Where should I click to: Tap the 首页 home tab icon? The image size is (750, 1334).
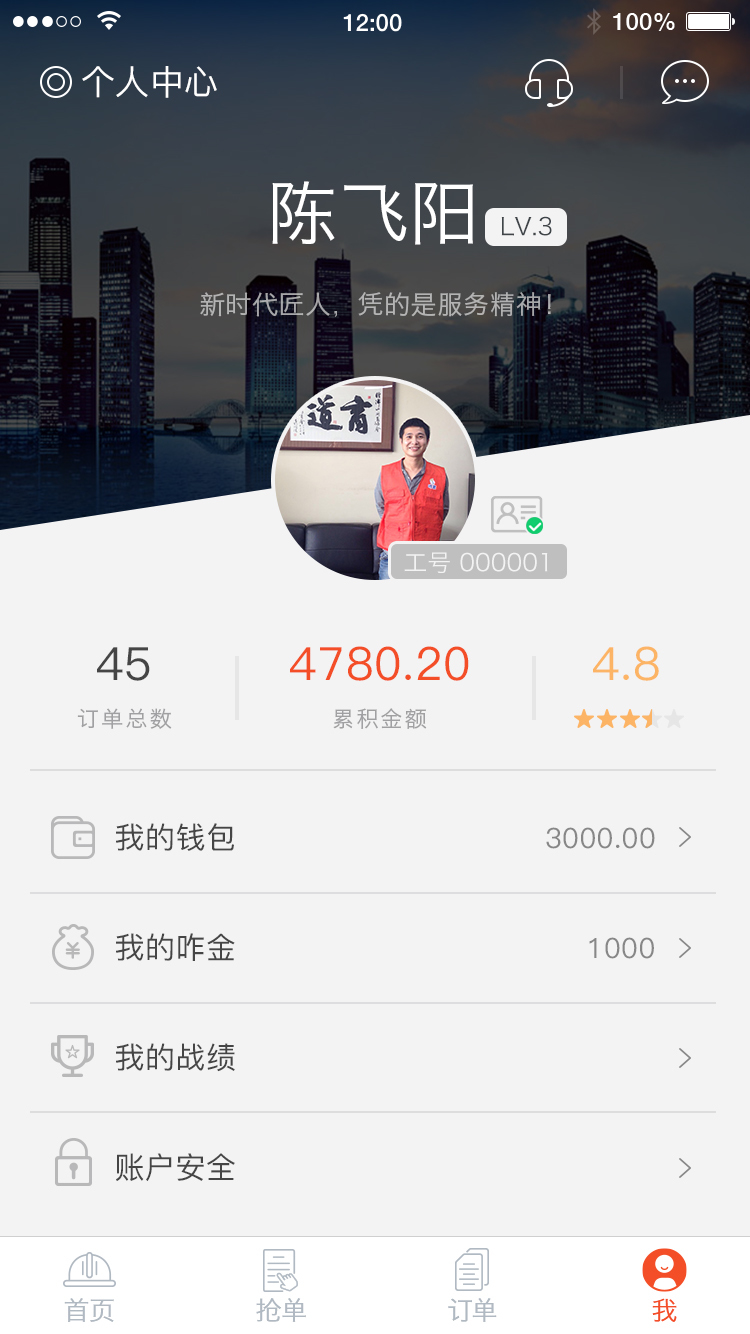[90, 1270]
